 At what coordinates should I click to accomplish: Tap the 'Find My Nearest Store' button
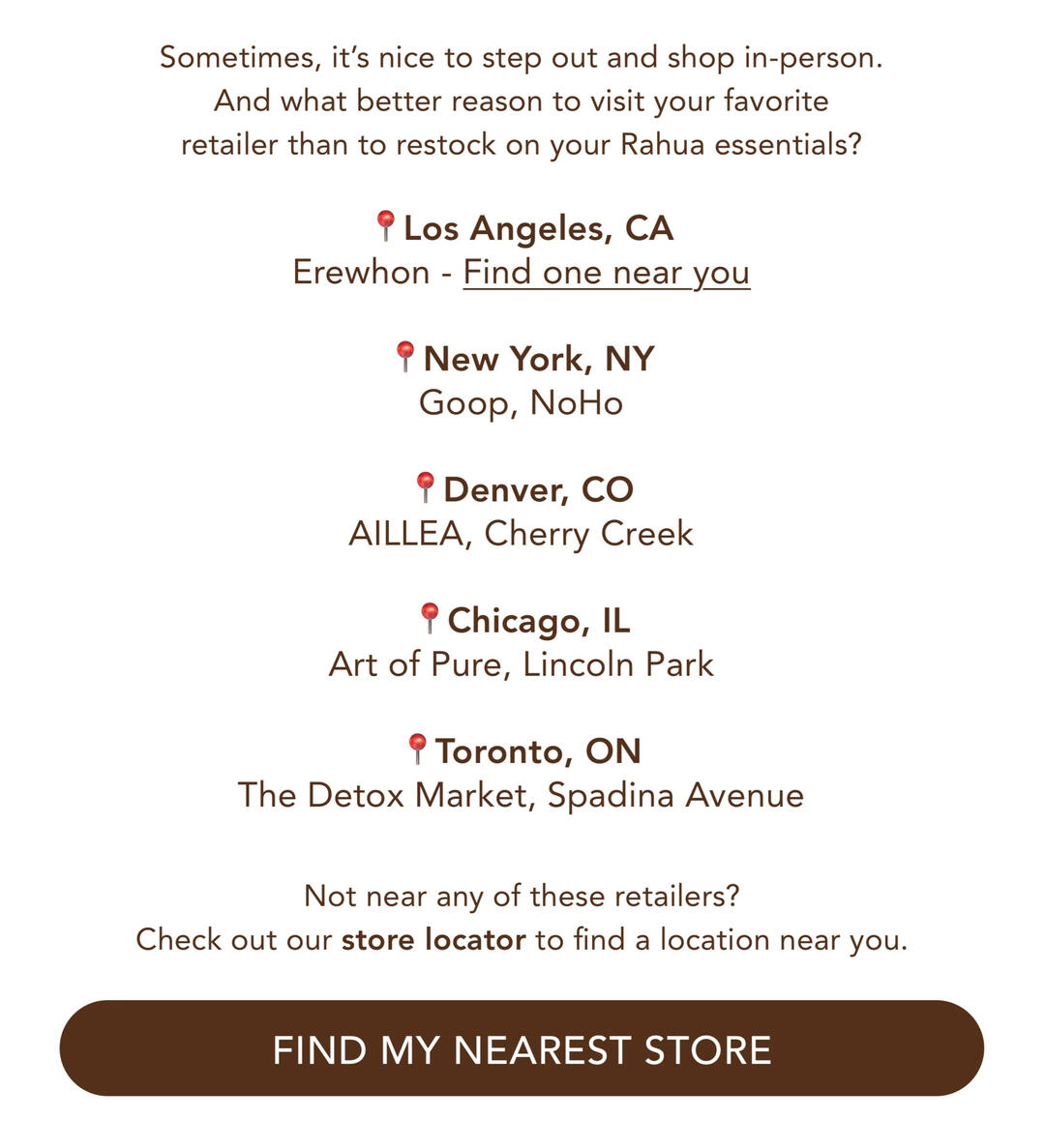(x=522, y=1048)
